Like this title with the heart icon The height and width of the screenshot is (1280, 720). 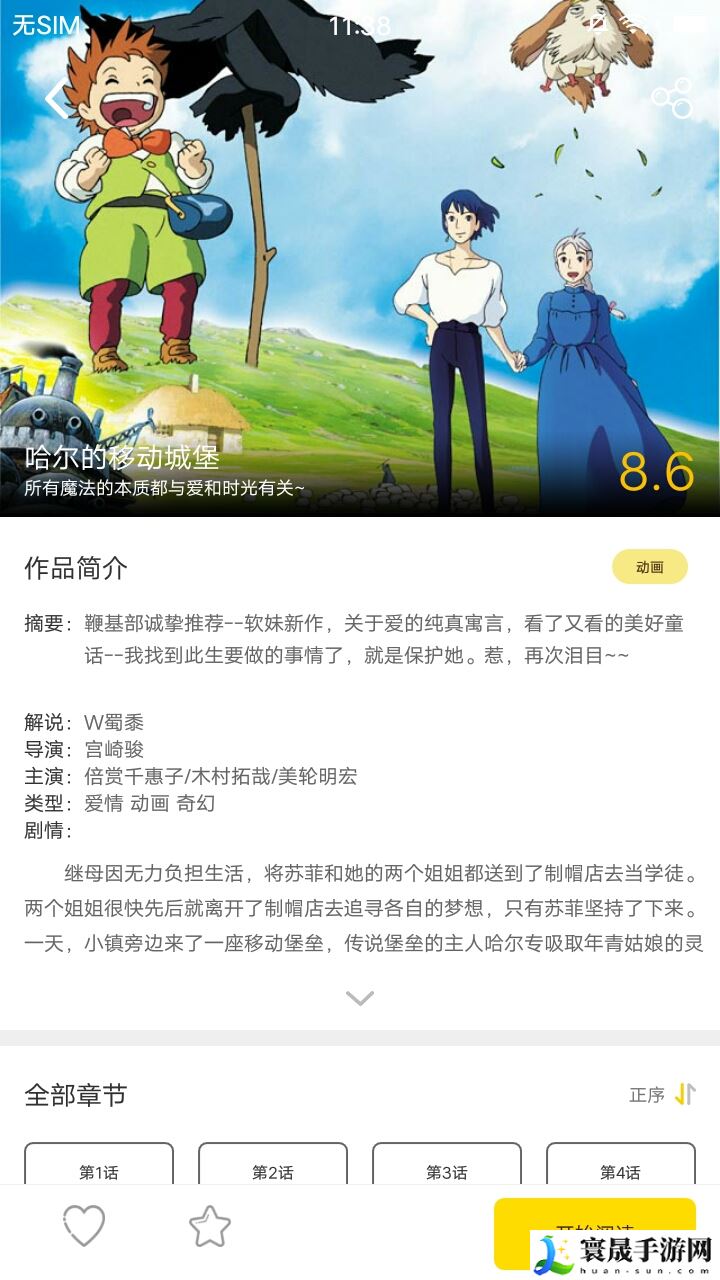(x=84, y=1225)
